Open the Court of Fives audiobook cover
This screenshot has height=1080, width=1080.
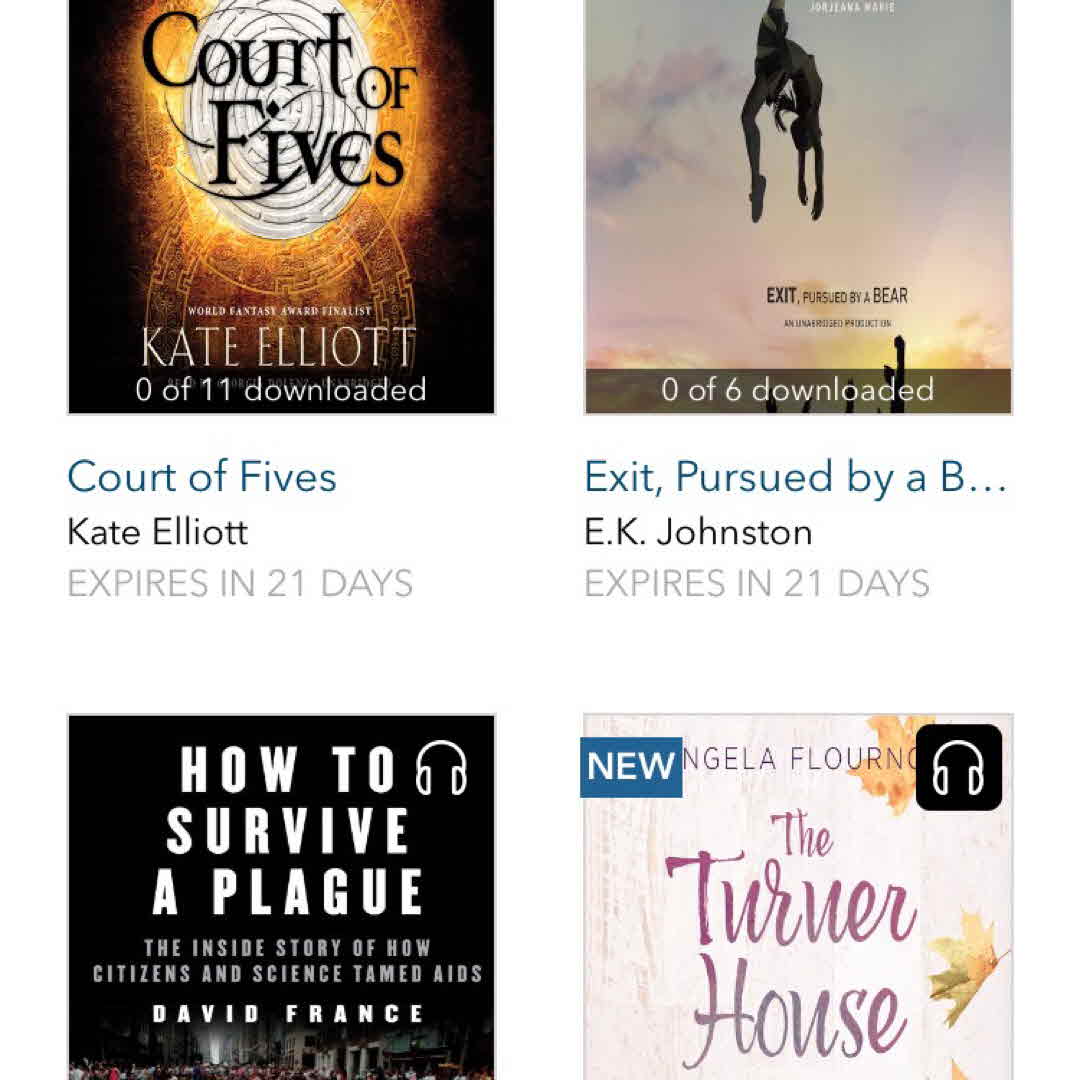(x=281, y=200)
